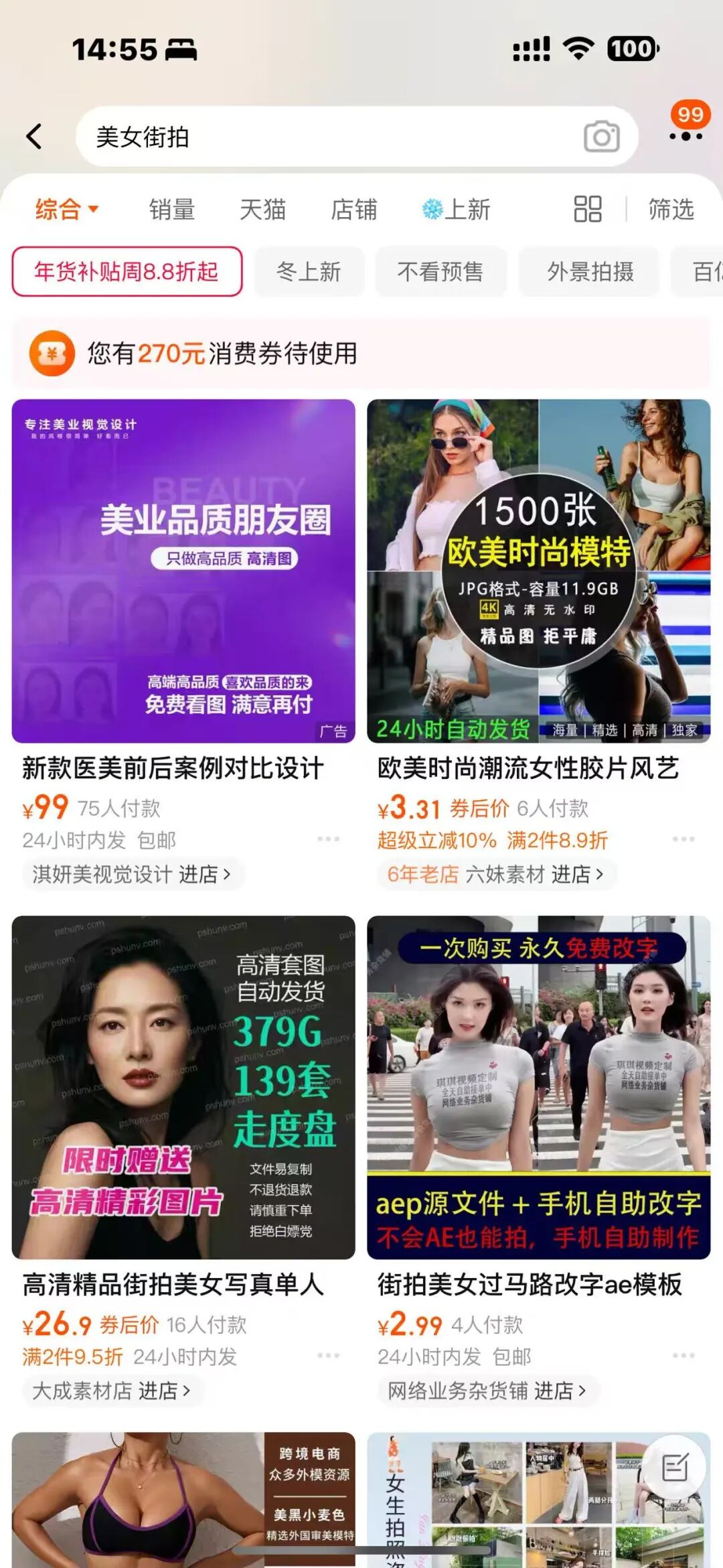
Task: Expand the 综合 sort dropdown
Action: tap(67, 210)
